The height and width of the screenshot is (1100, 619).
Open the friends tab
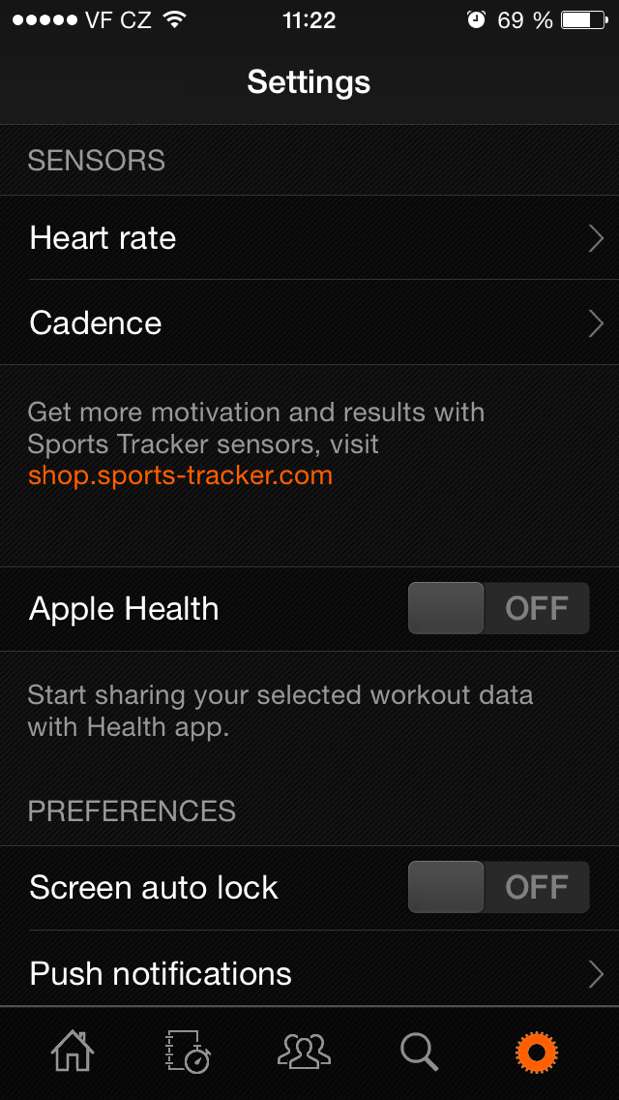click(x=303, y=1052)
